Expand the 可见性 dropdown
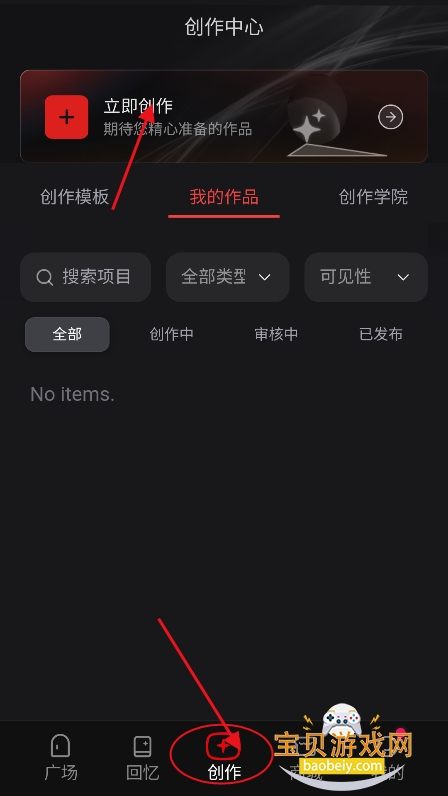 tap(366, 277)
